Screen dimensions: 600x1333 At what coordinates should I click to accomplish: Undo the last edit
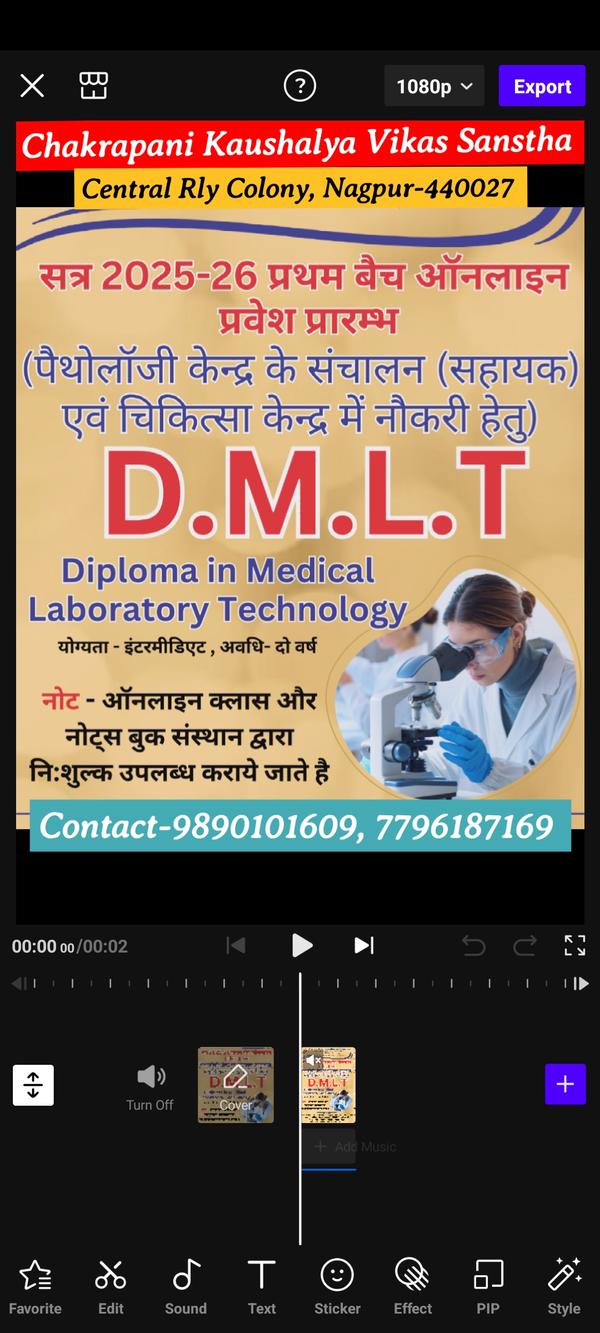[x=473, y=945]
